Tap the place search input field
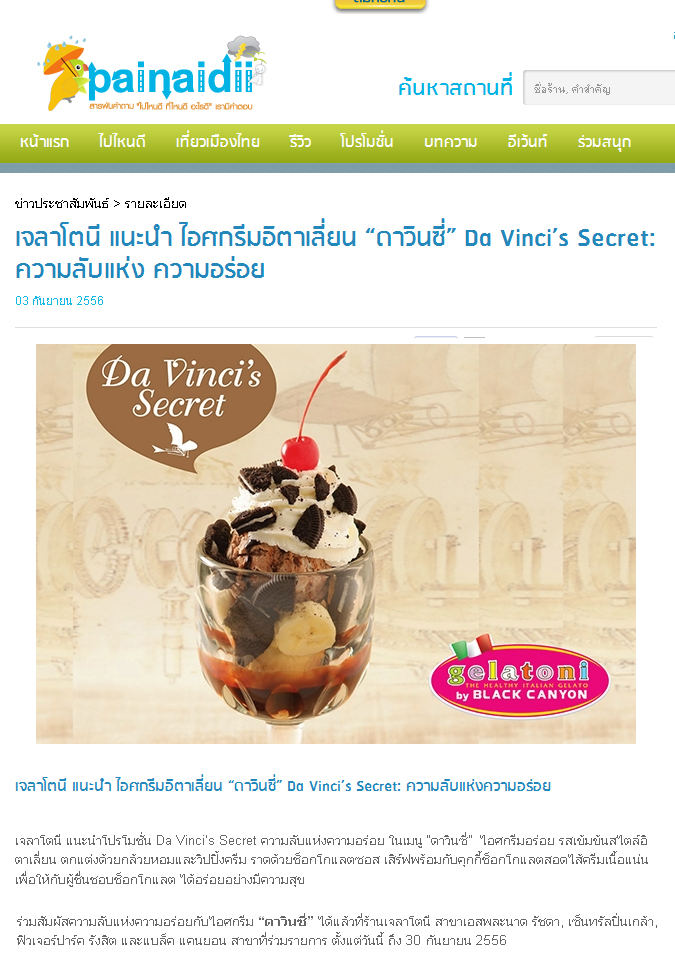675x975 pixels. click(600, 88)
